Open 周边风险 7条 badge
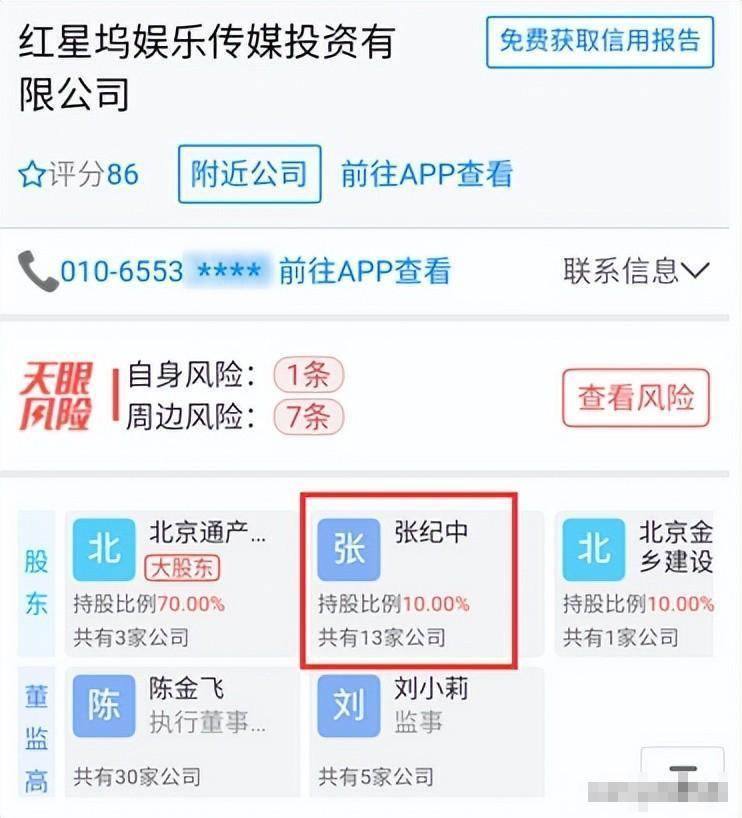This screenshot has height=818, width=742. tap(308, 416)
